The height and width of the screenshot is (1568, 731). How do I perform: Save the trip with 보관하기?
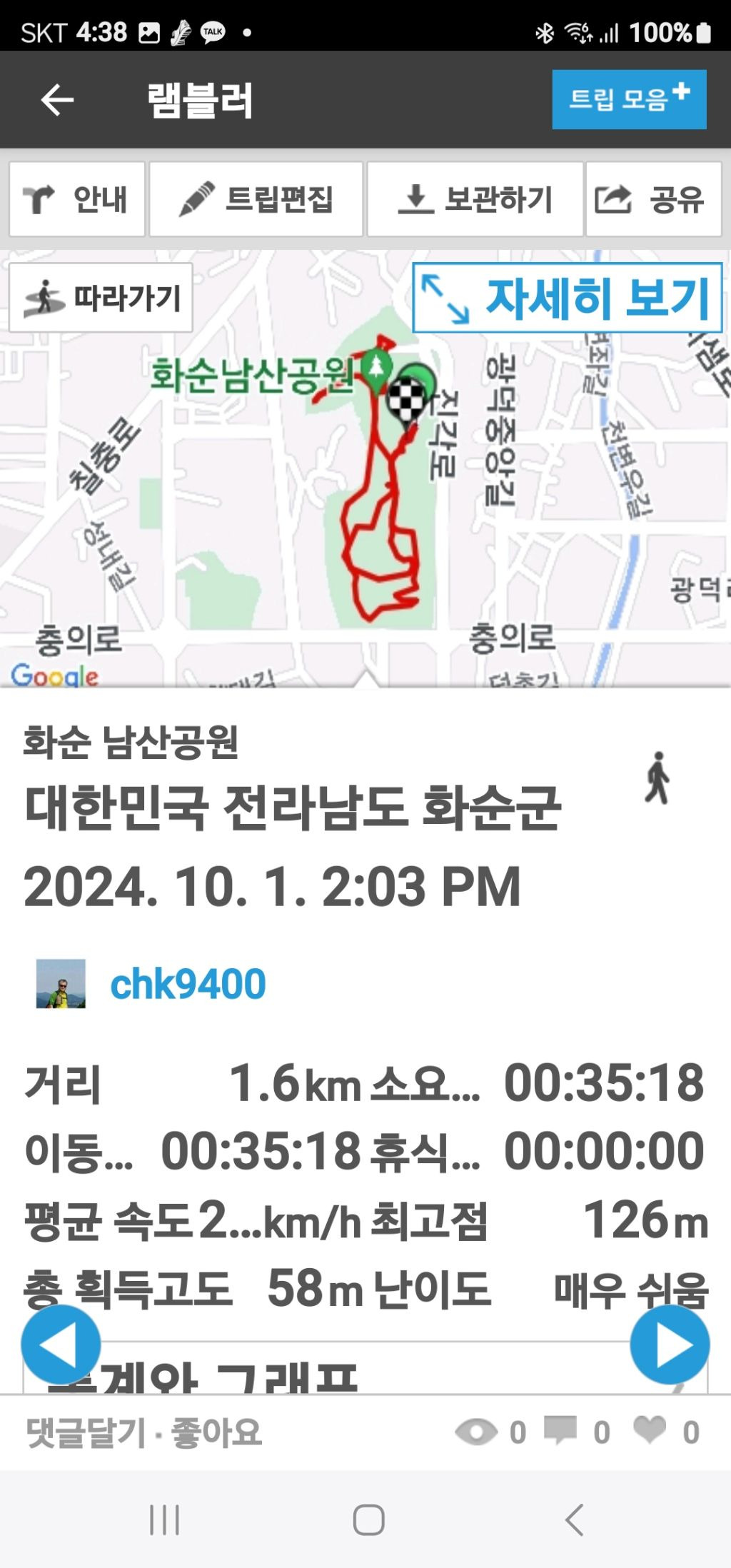coord(475,199)
